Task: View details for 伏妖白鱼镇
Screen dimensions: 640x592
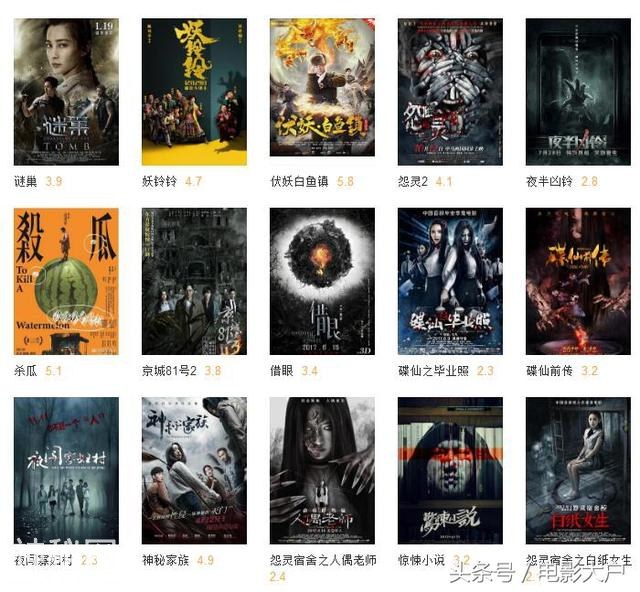Action: pyautogui.click(x=322, y=92)
